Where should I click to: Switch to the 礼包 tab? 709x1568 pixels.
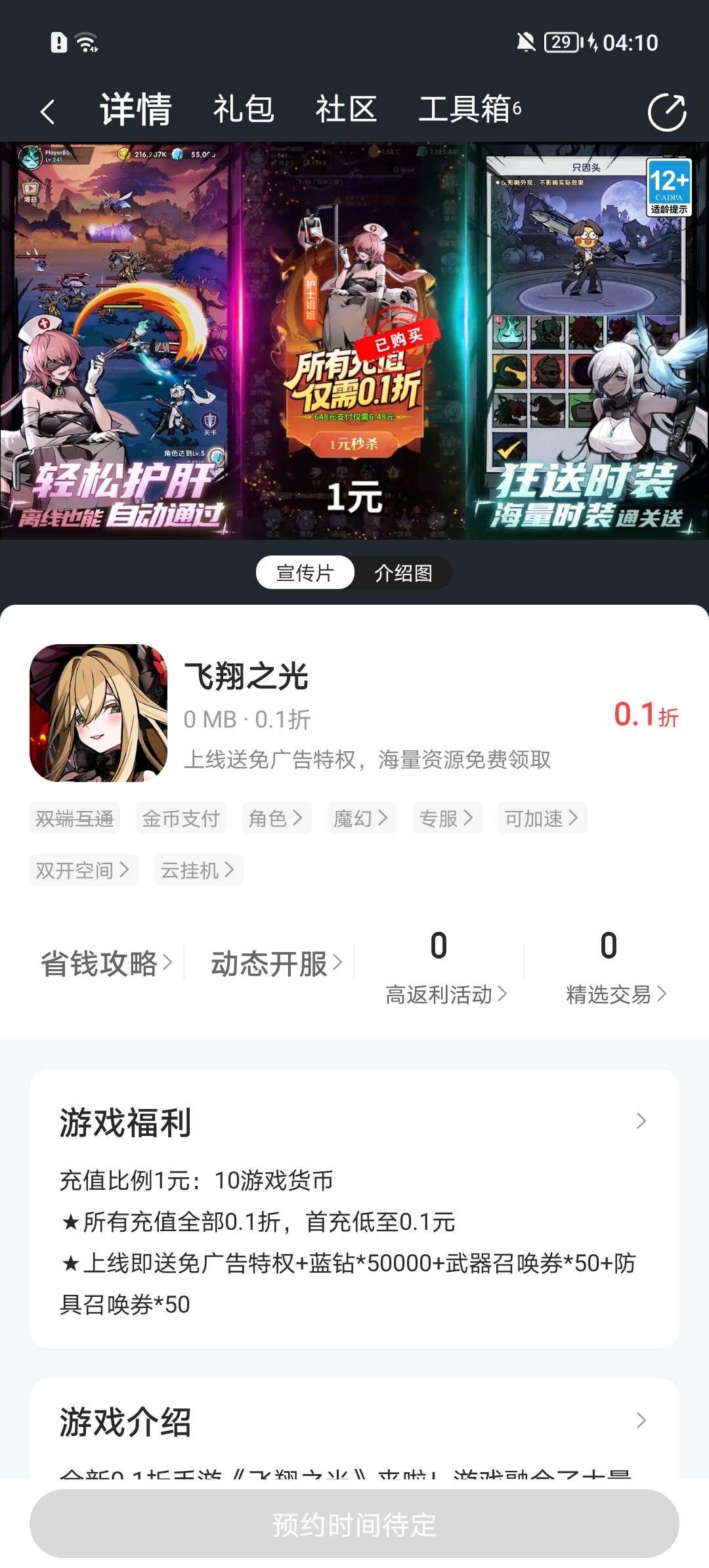coord(243,109)
